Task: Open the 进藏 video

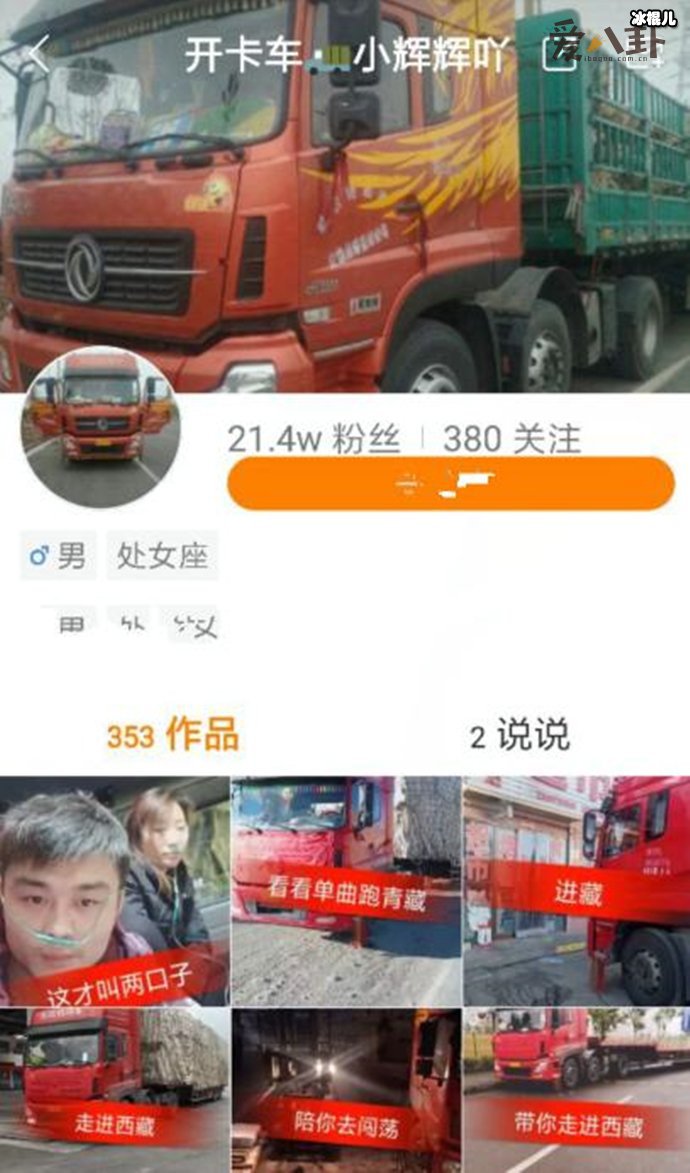Action: pos(577,891)
